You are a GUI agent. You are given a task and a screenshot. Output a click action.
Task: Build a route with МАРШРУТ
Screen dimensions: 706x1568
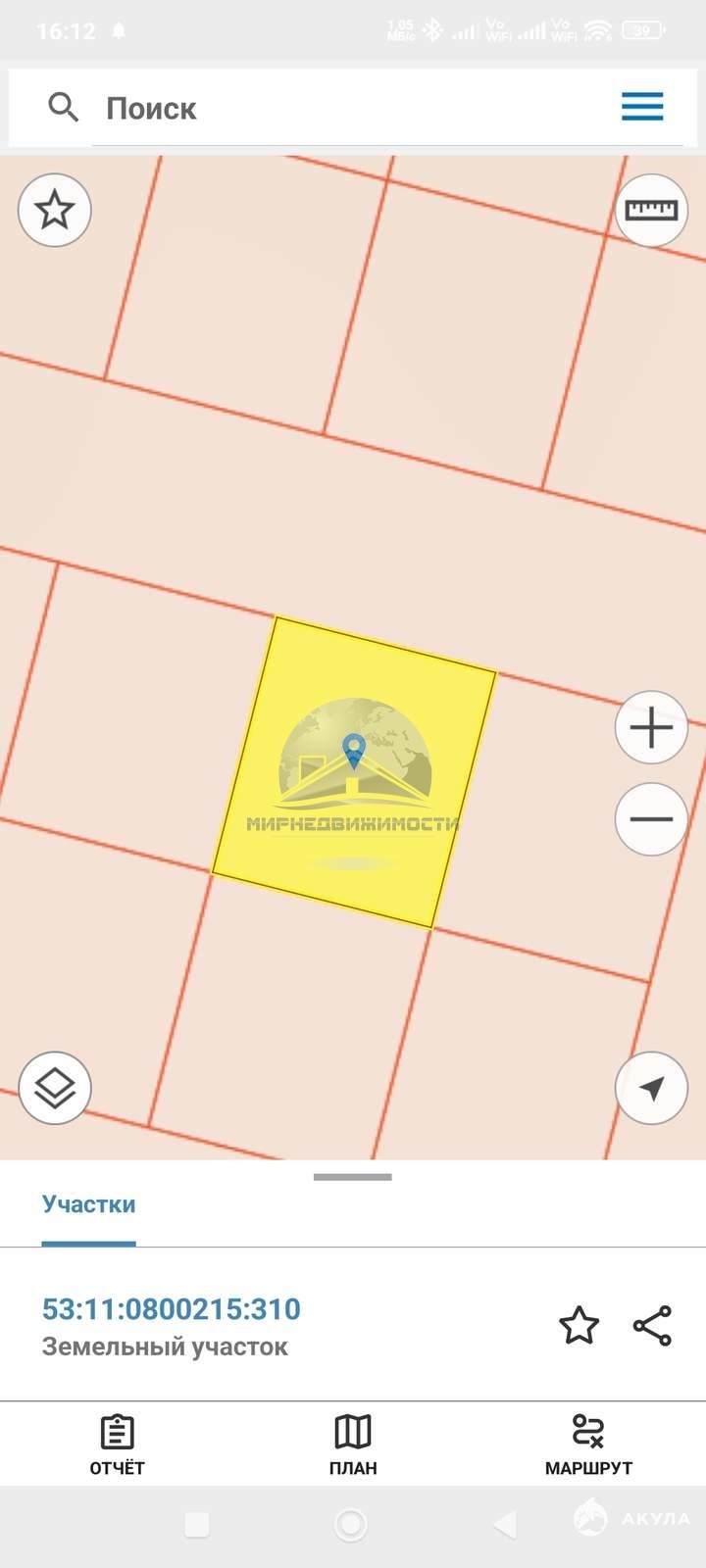(588, 1445)
